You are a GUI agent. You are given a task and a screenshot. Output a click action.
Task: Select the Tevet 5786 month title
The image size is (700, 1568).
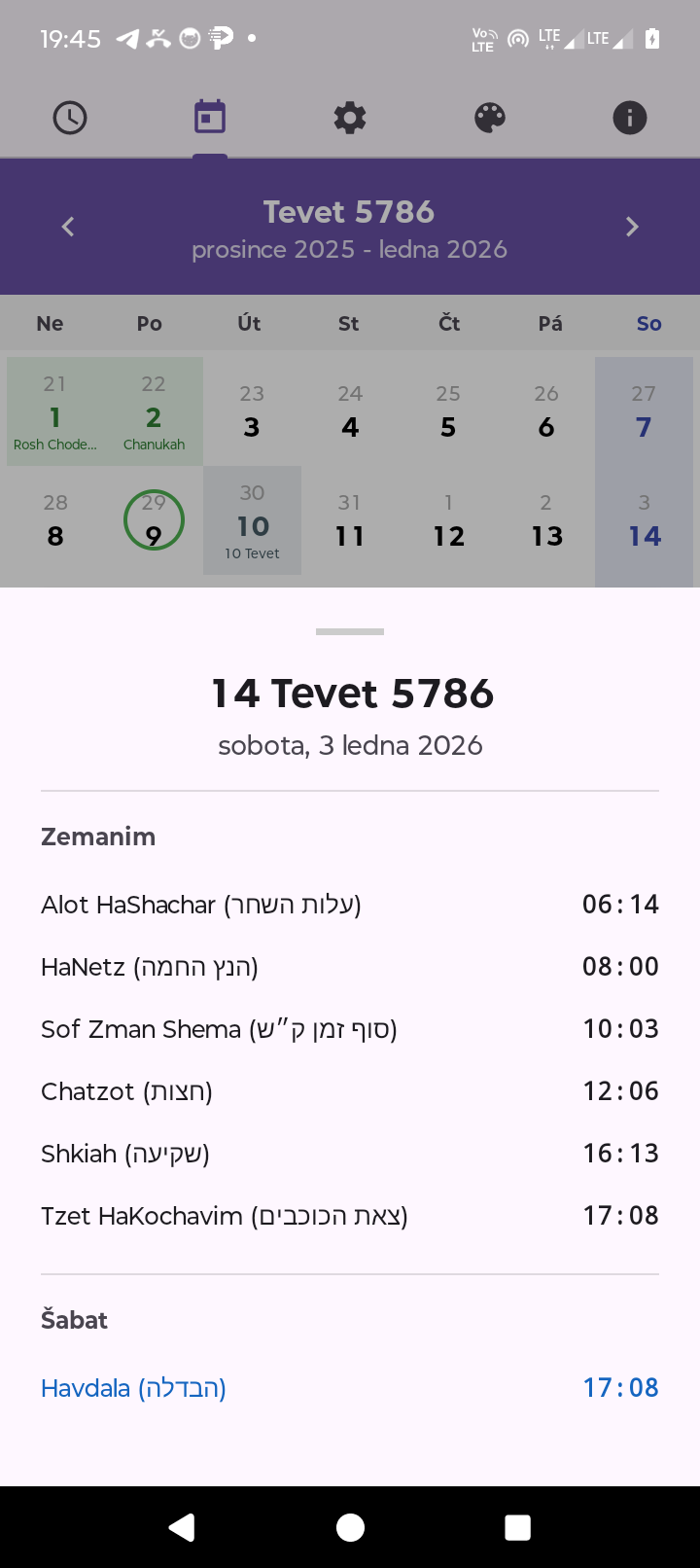pyautogui.click(x=349, y=211)
